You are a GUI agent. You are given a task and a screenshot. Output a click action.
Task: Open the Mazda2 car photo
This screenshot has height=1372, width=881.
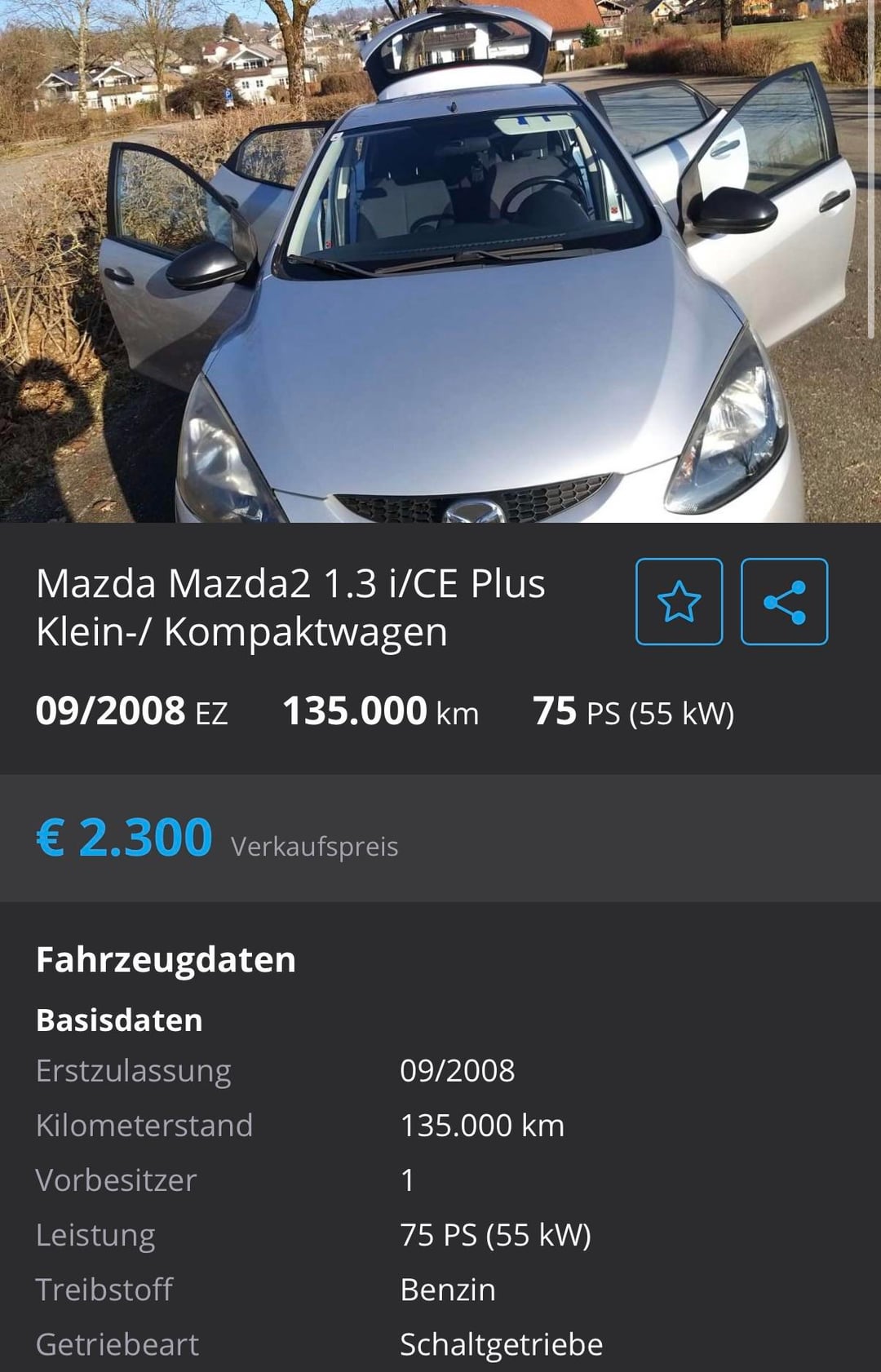click(x=440, y=261)
